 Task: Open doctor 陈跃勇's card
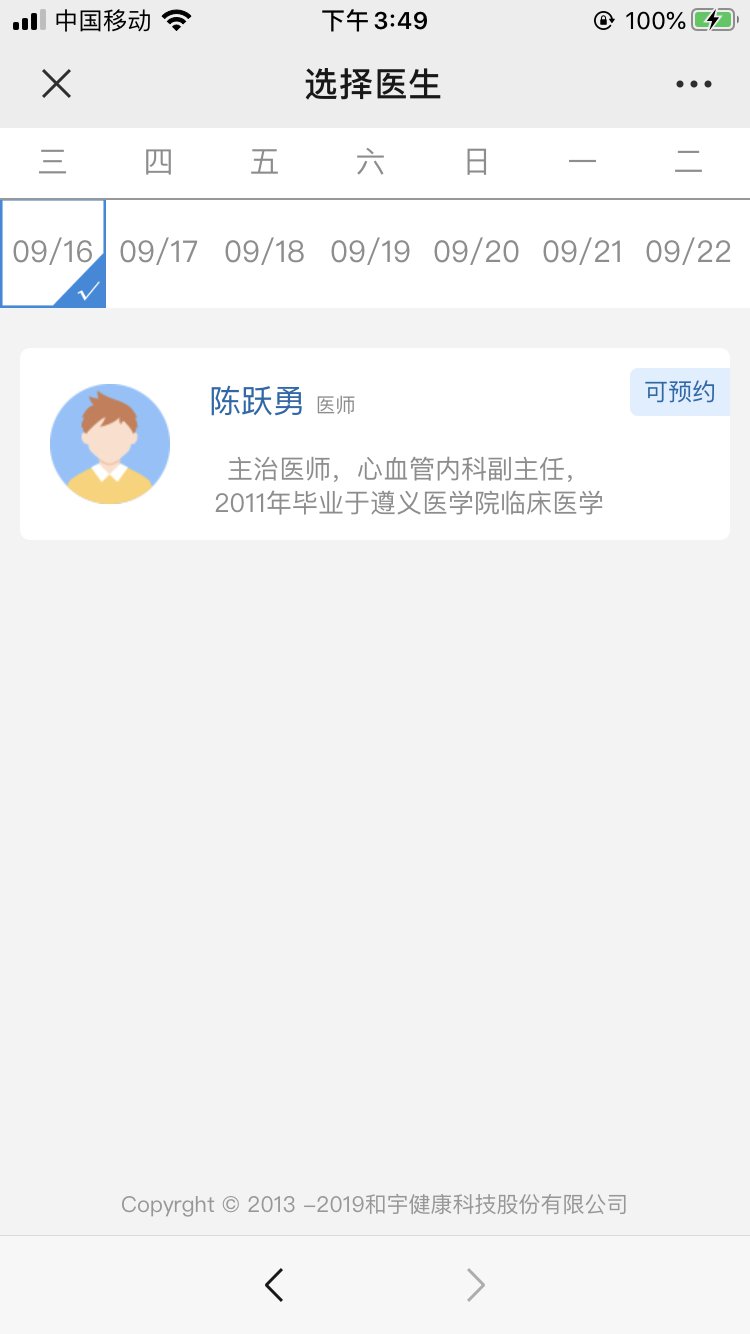375,444
